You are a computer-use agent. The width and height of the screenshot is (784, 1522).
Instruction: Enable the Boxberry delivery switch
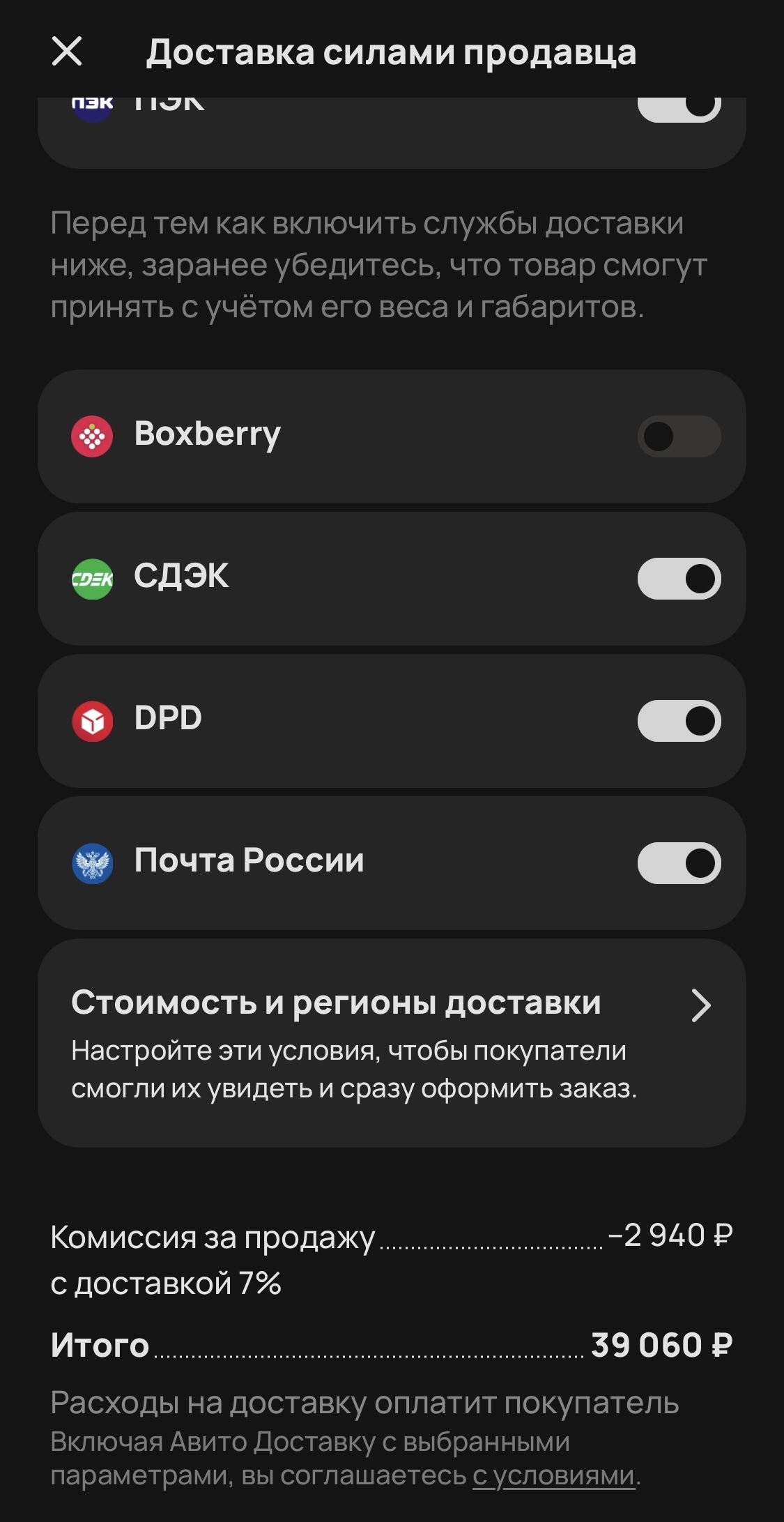[679, 436]
